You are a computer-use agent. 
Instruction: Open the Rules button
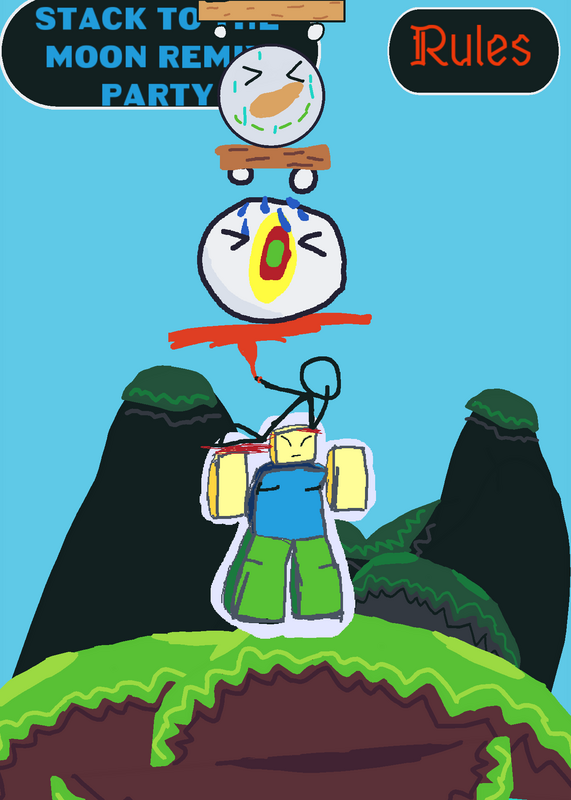tap(474, 51)
